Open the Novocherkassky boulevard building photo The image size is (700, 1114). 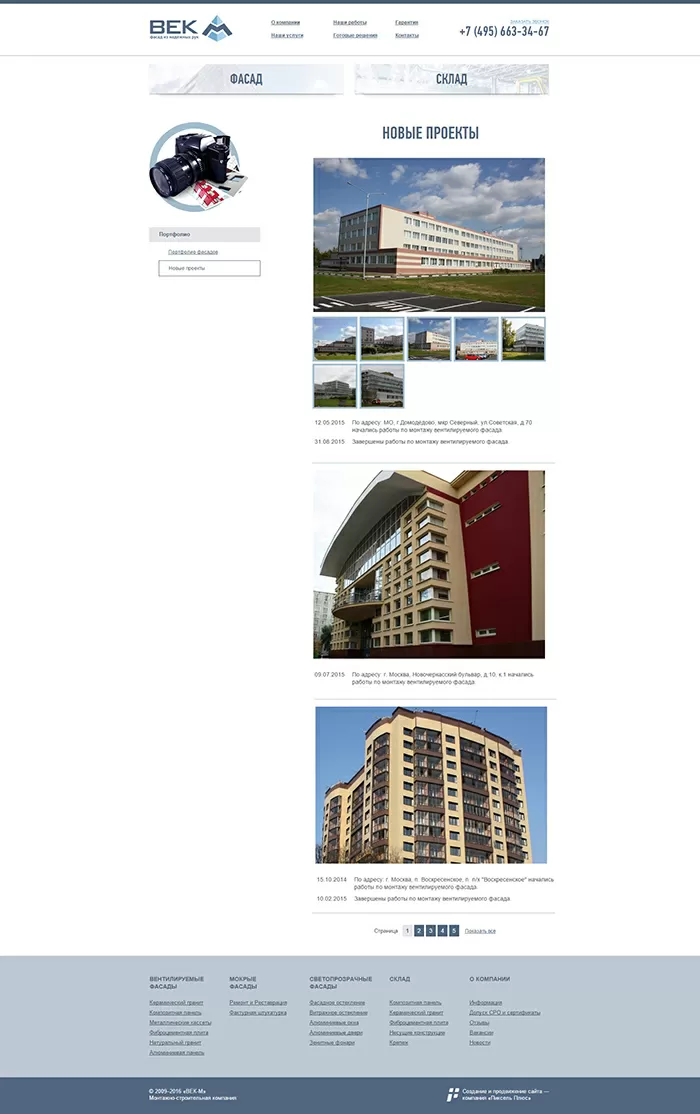coord(428,564)
